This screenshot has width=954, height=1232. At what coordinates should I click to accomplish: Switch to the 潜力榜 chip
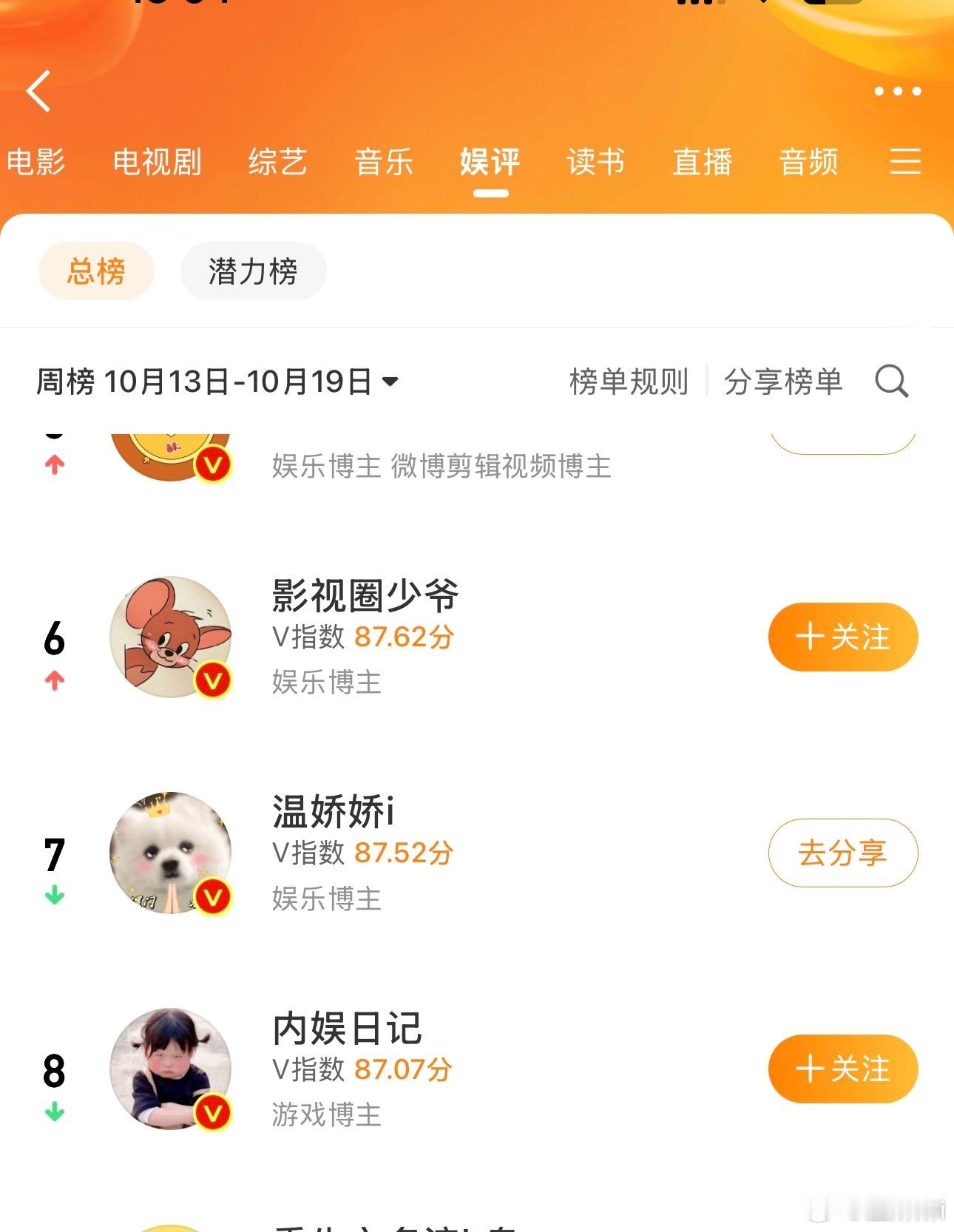[x=253, y=271]
